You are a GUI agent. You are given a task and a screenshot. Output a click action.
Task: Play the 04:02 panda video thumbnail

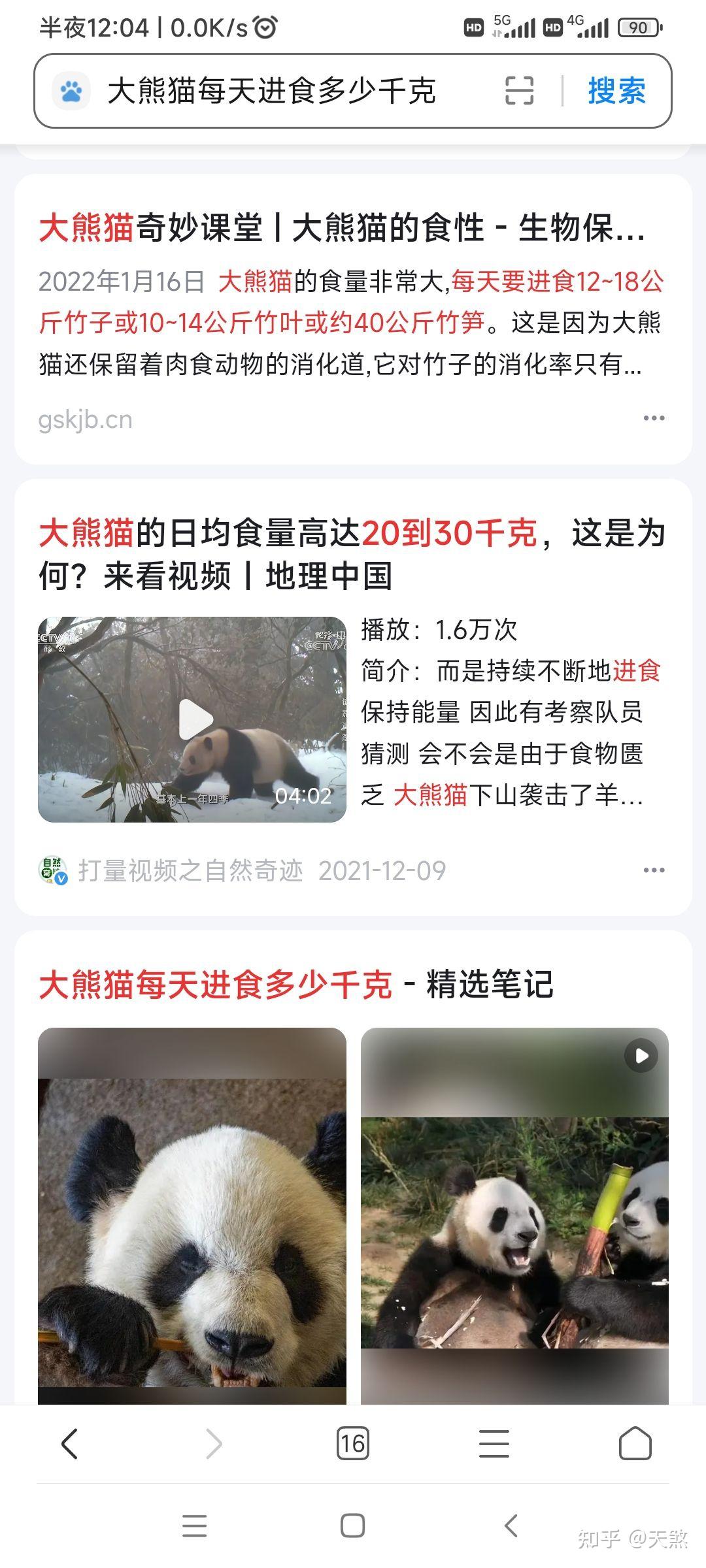tap(192, 719)
